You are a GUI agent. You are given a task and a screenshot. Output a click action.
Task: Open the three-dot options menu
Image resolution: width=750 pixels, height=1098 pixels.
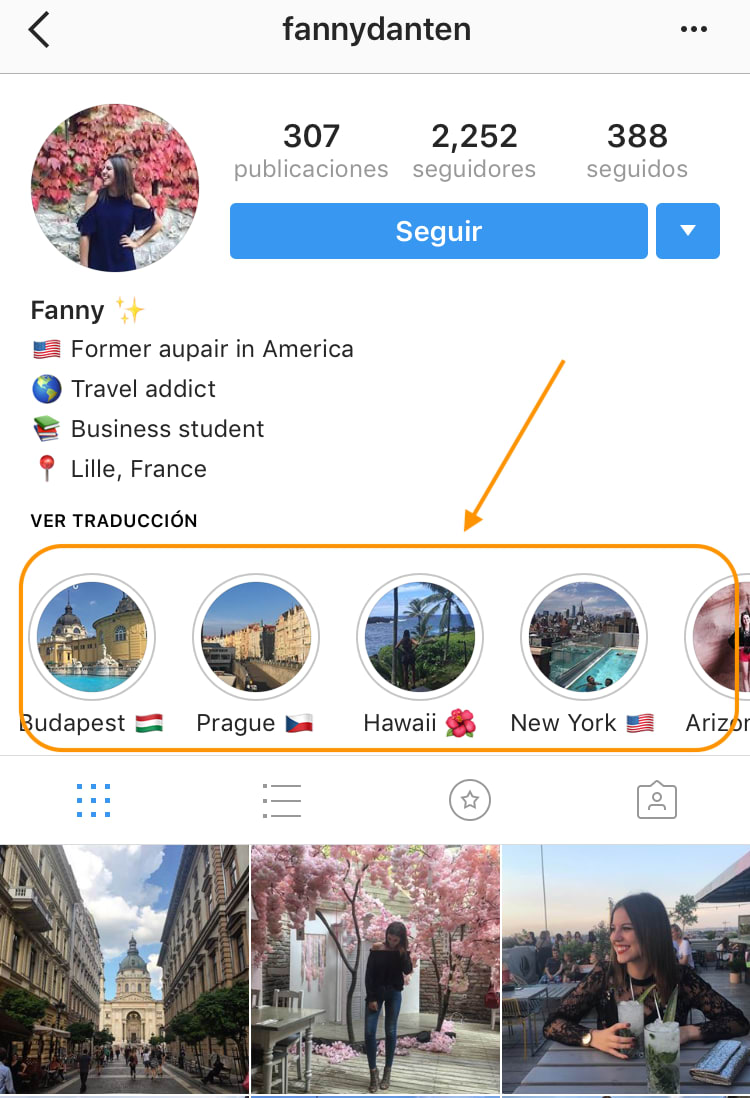tap(693, 30)
